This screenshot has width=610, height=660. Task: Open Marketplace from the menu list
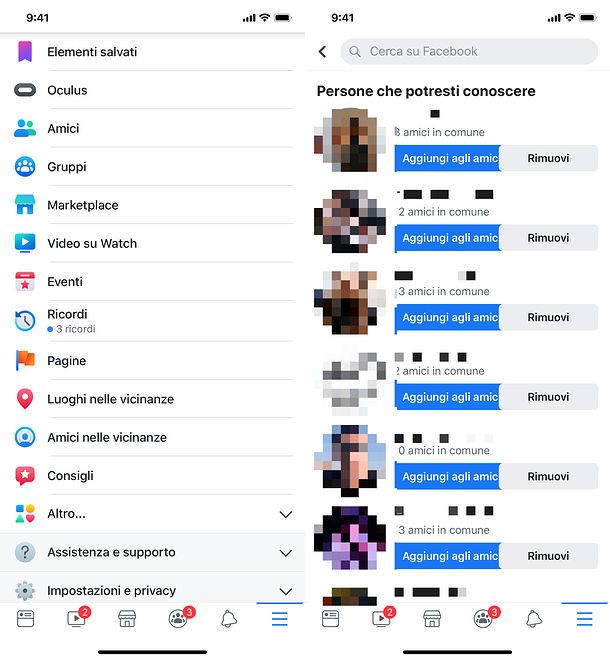point(82,205)
